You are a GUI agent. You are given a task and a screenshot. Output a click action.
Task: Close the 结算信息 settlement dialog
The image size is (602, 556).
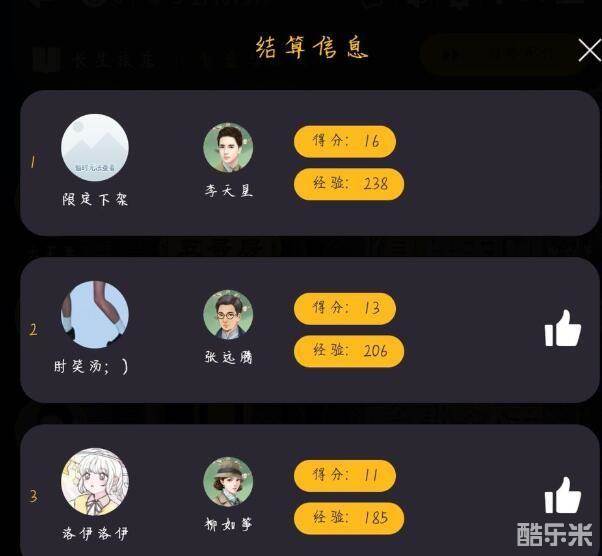[589, 51]
